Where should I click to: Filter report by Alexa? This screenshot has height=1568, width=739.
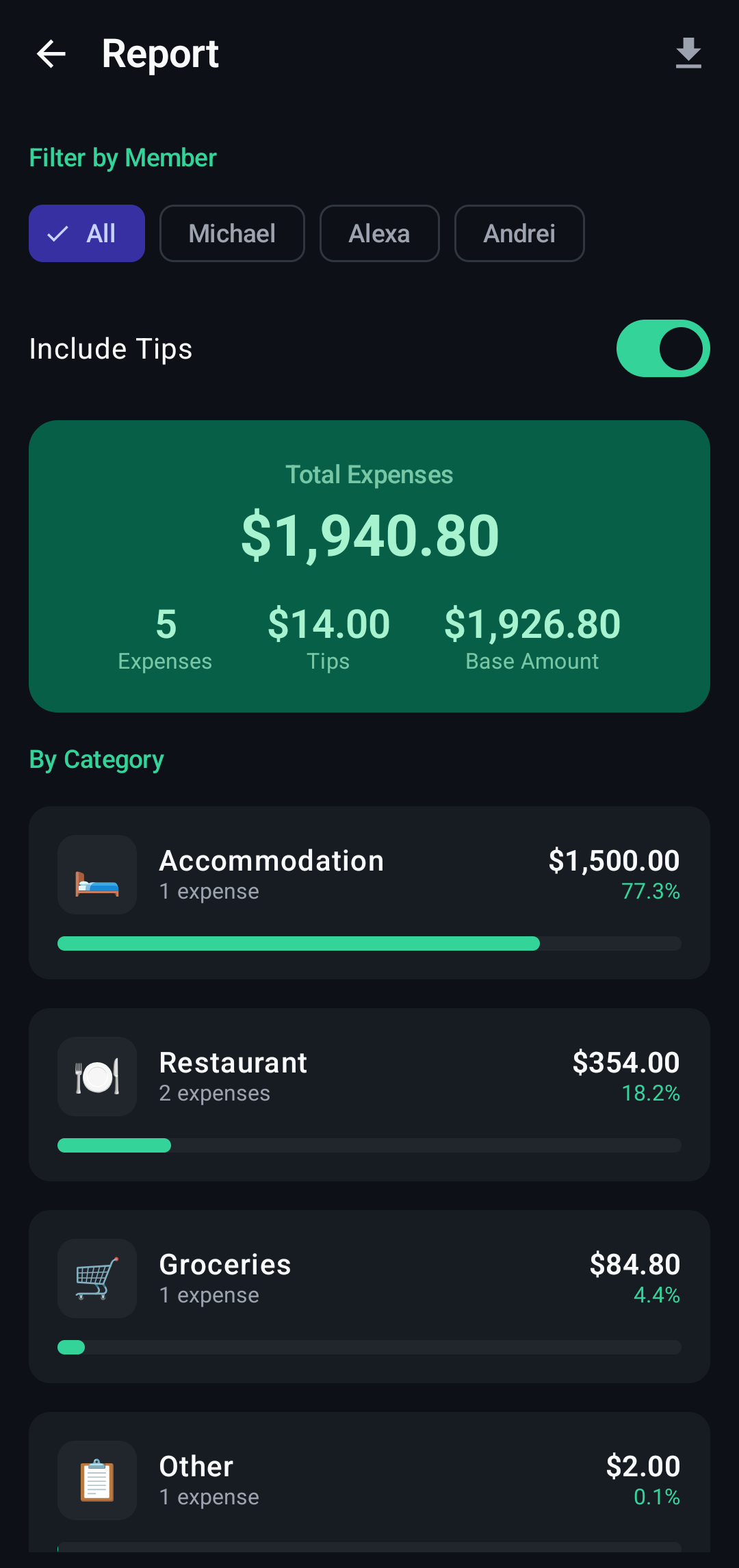(x=379, y=233)
